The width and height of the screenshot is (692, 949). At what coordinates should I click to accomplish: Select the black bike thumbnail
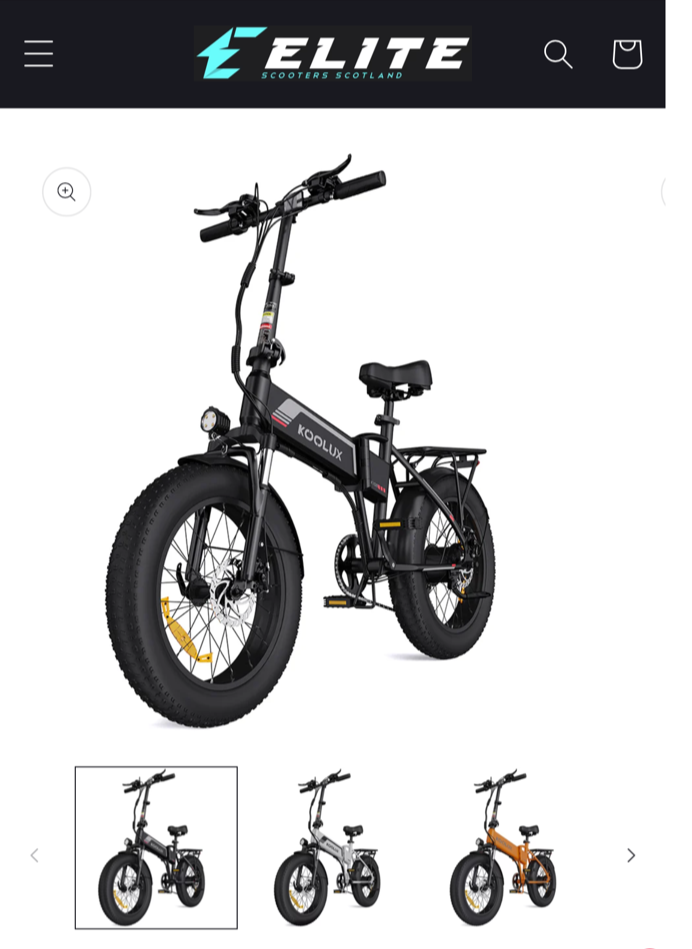click(156, 847)
